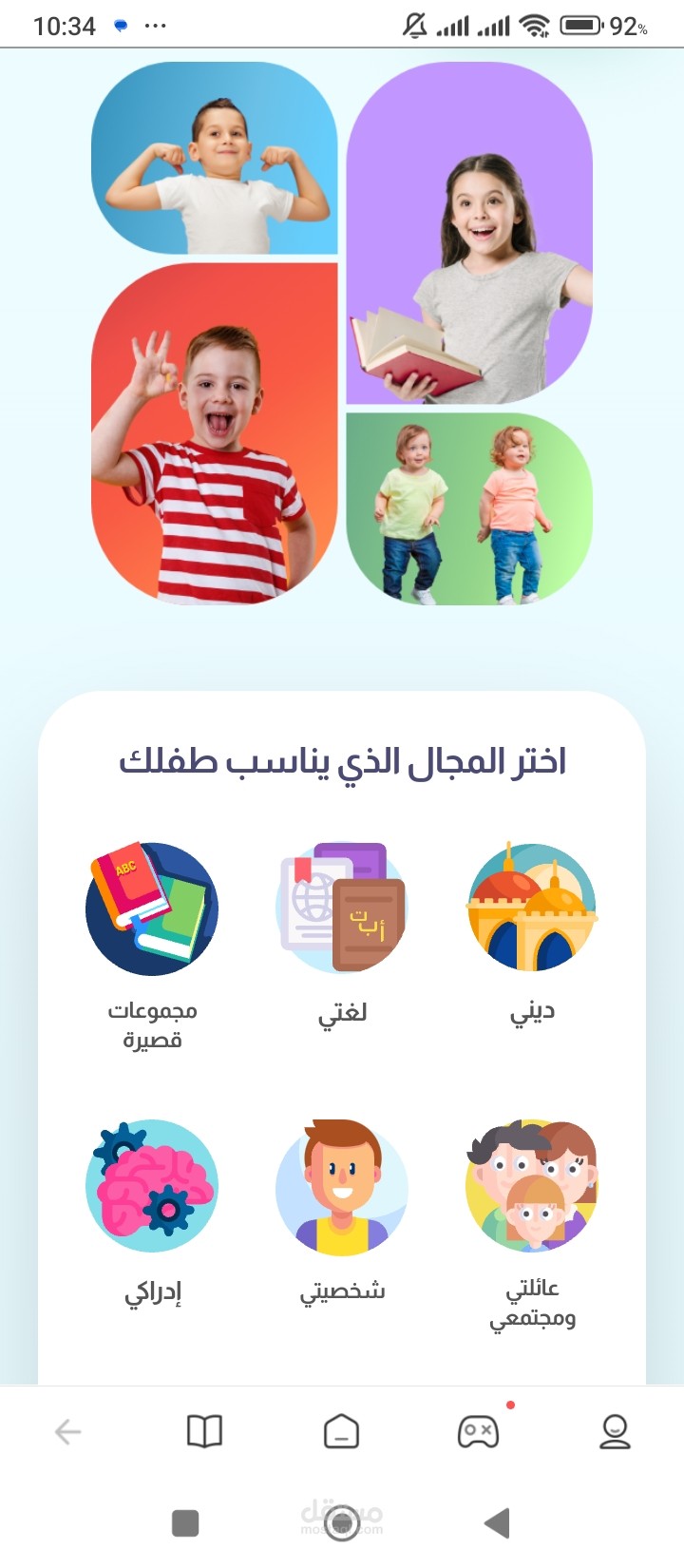
Task: Open the profile tab
Action: (615, 1431)
